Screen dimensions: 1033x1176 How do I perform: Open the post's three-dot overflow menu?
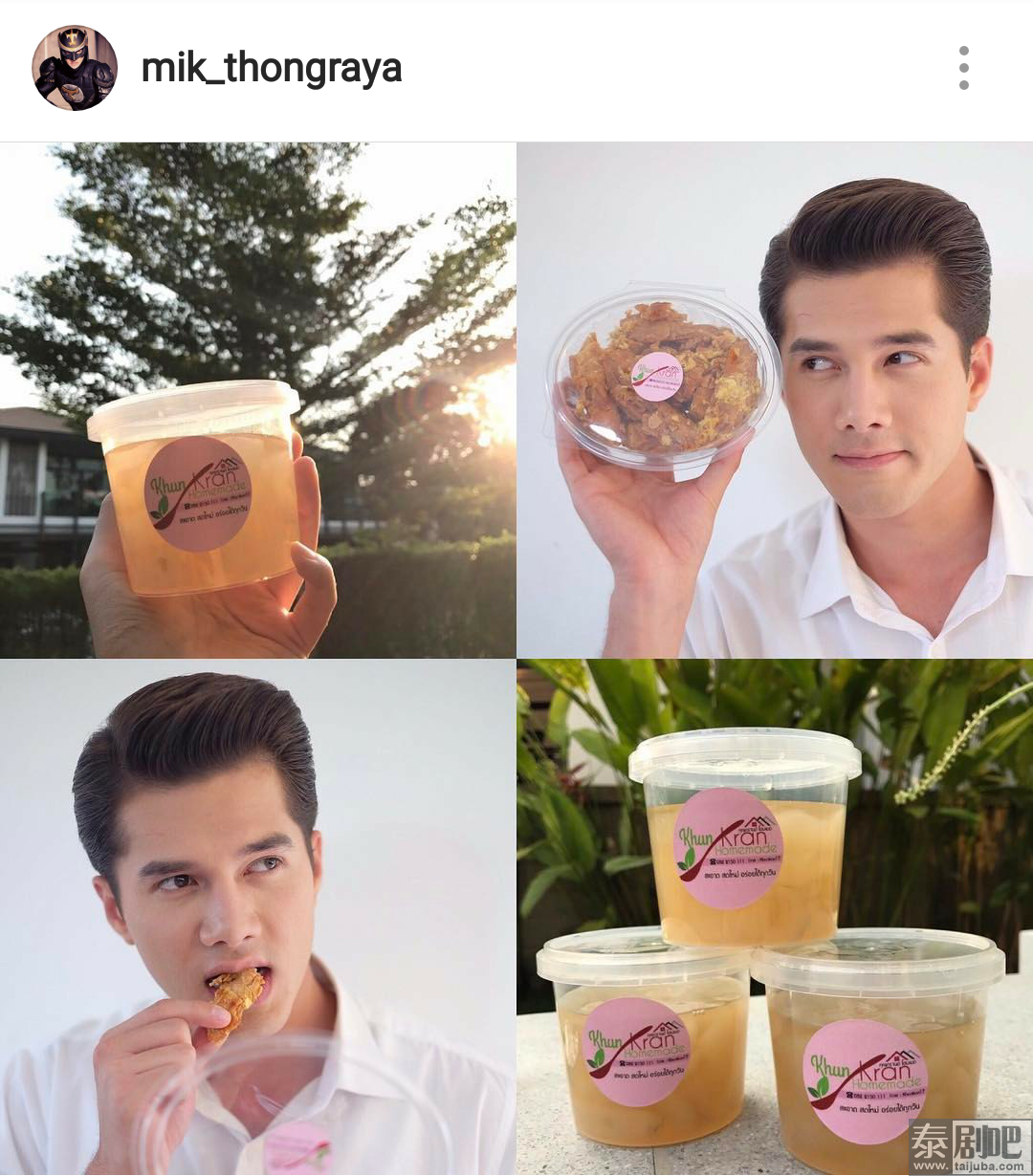coord(963,68)
